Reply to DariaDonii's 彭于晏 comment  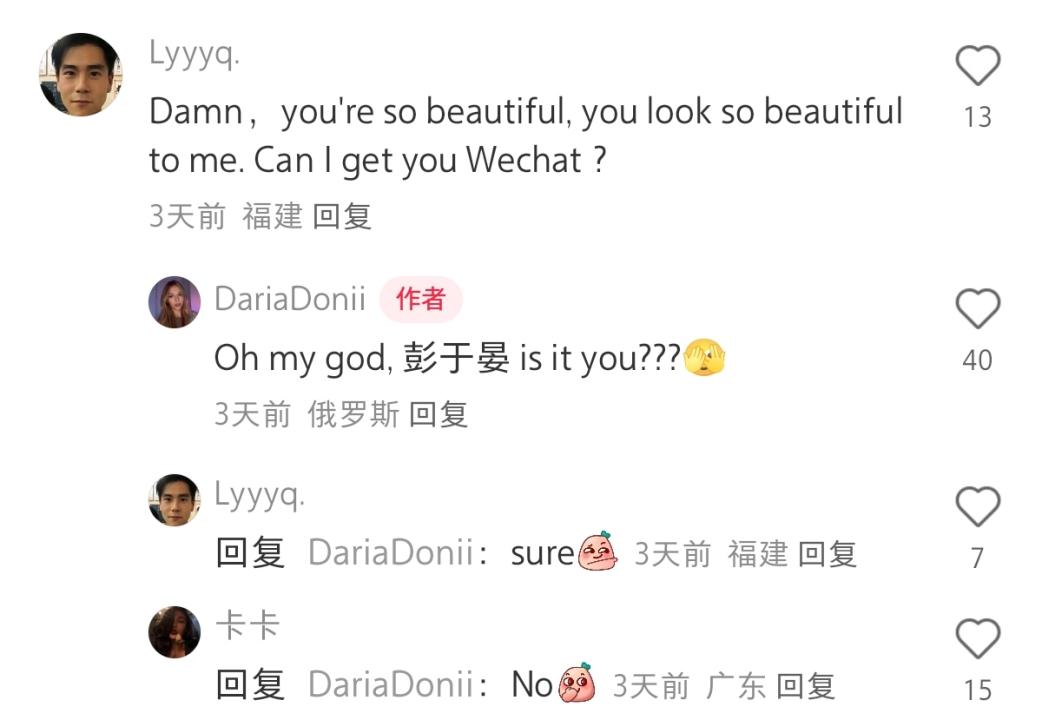point(438,414)
